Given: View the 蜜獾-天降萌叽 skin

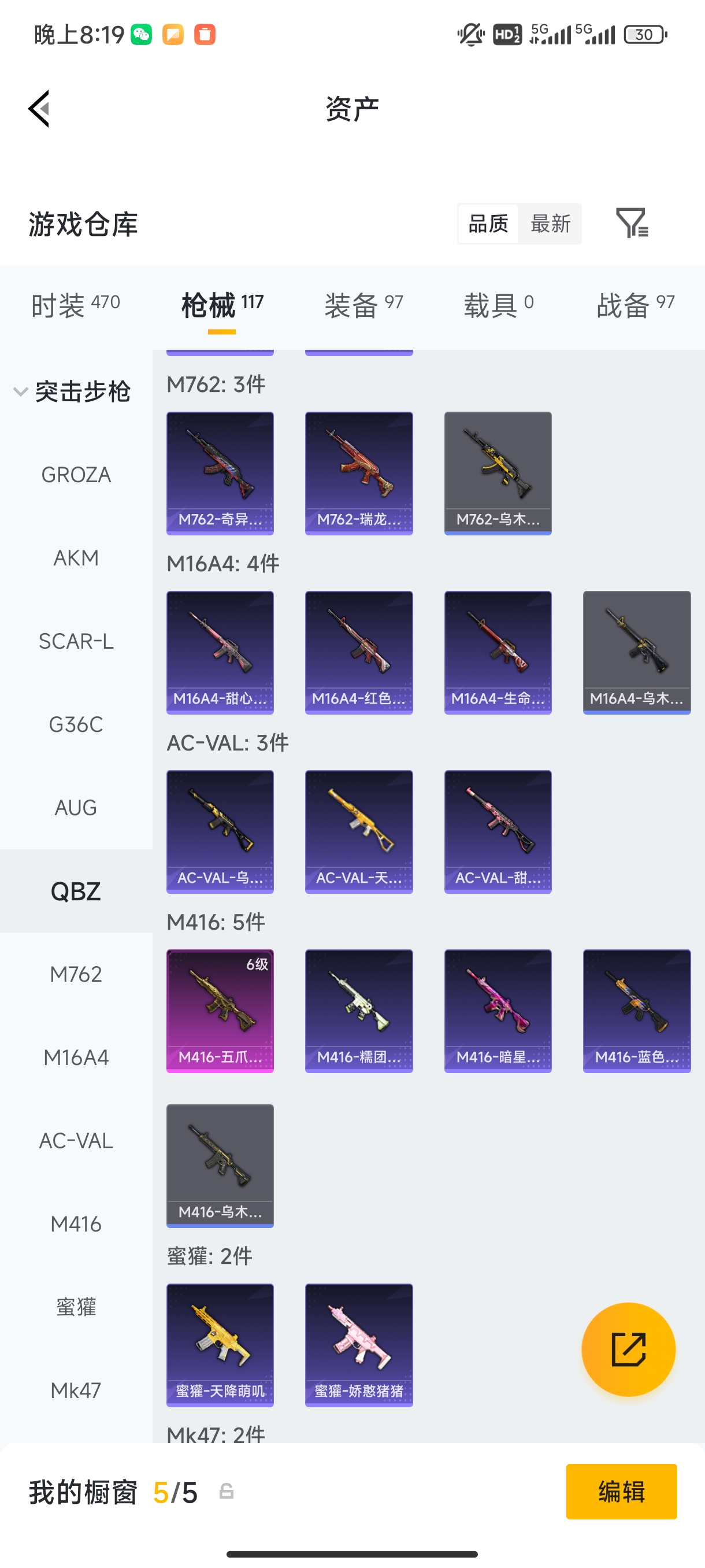Looking at the screenshot, I should (x=220, y=1345).
